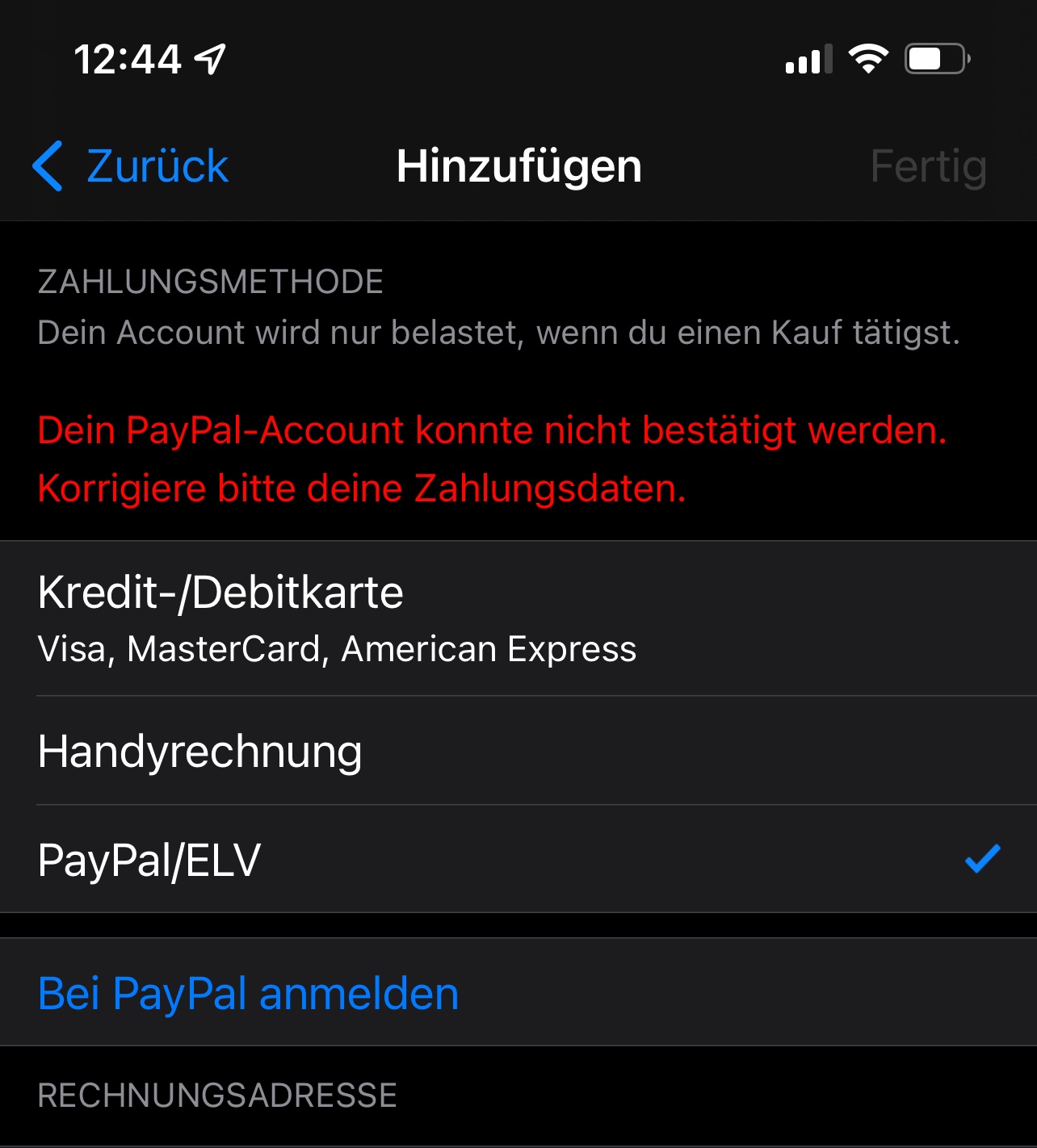Tap Fertig to finish adding
The width and height of the screenshot is (1037, 1148).
pos(929,166)
